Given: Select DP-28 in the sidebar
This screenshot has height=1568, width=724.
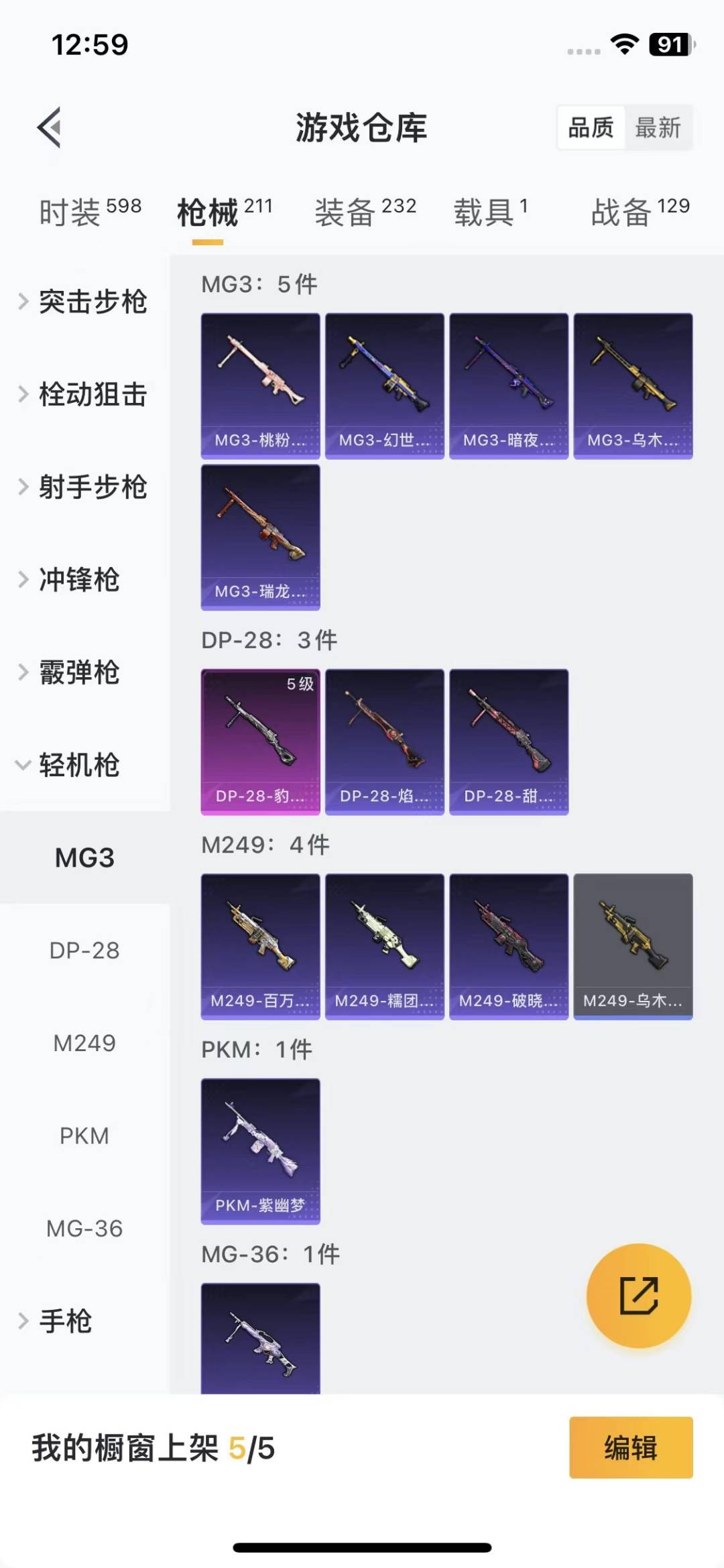Looking at the screenshot, I should tap(84, 951).
